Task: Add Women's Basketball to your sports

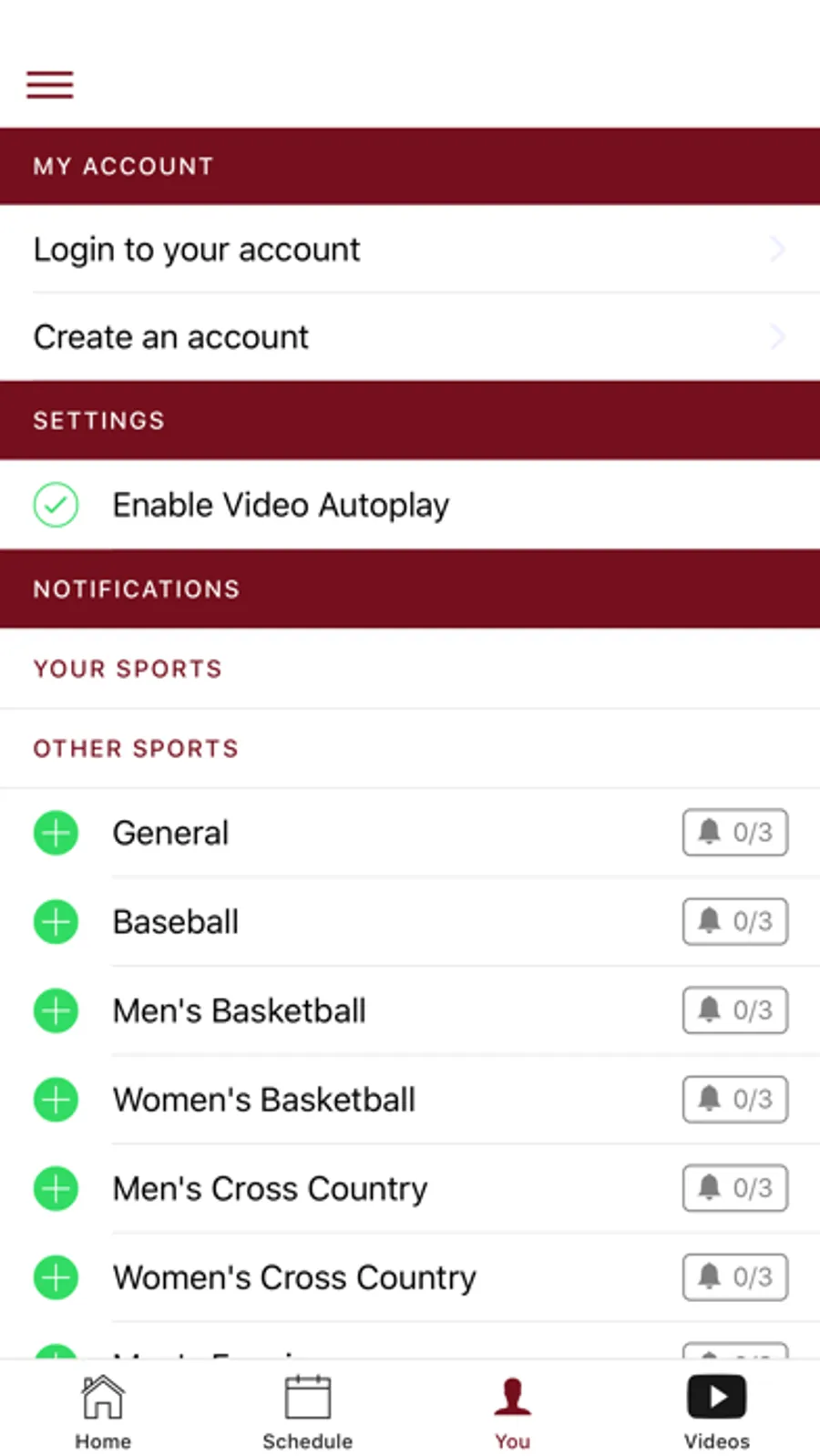Action: pyautogui.click(x=56, y=1100)
